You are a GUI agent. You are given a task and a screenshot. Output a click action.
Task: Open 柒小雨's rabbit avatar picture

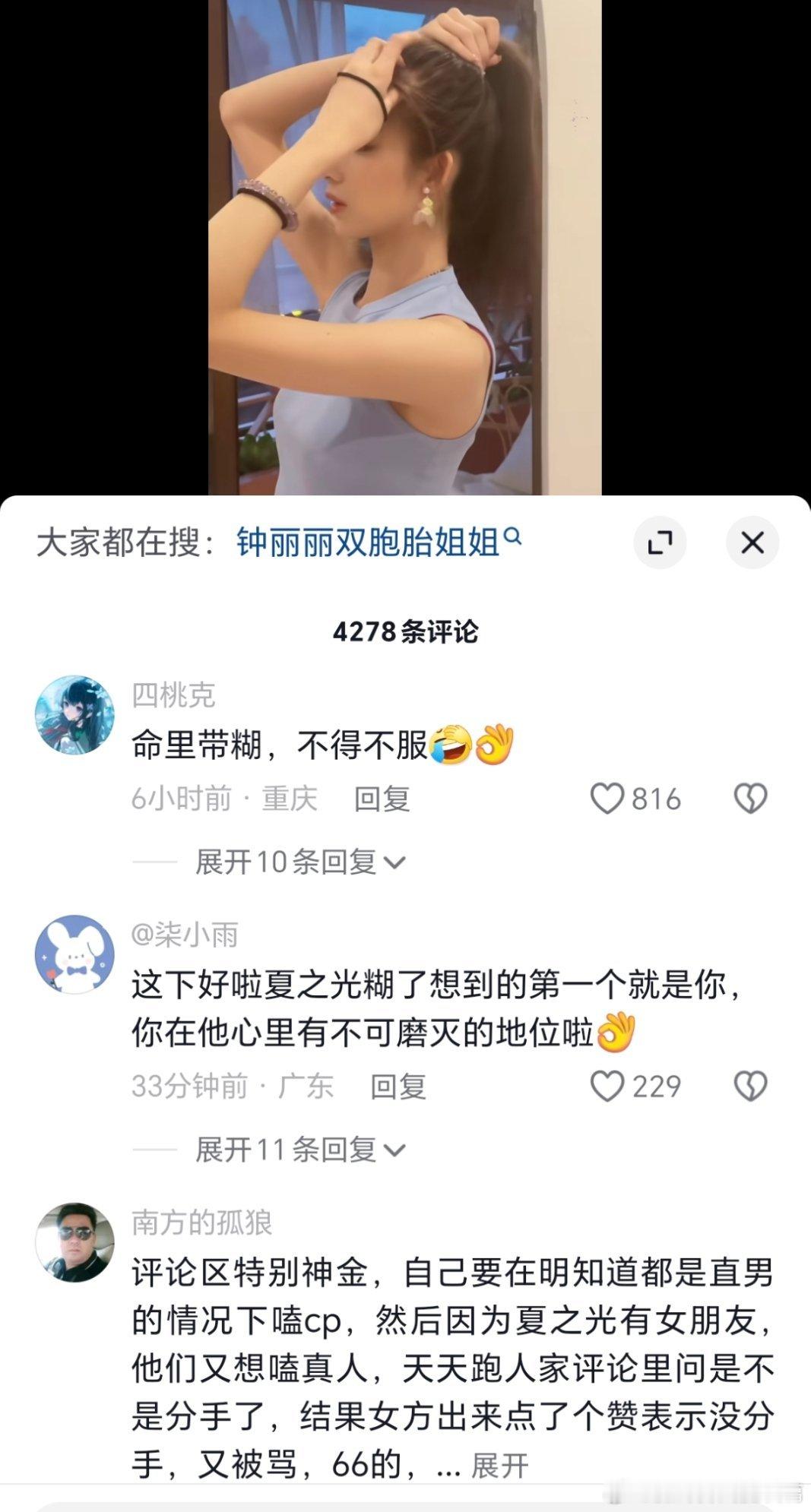click(x=73, y=956)
